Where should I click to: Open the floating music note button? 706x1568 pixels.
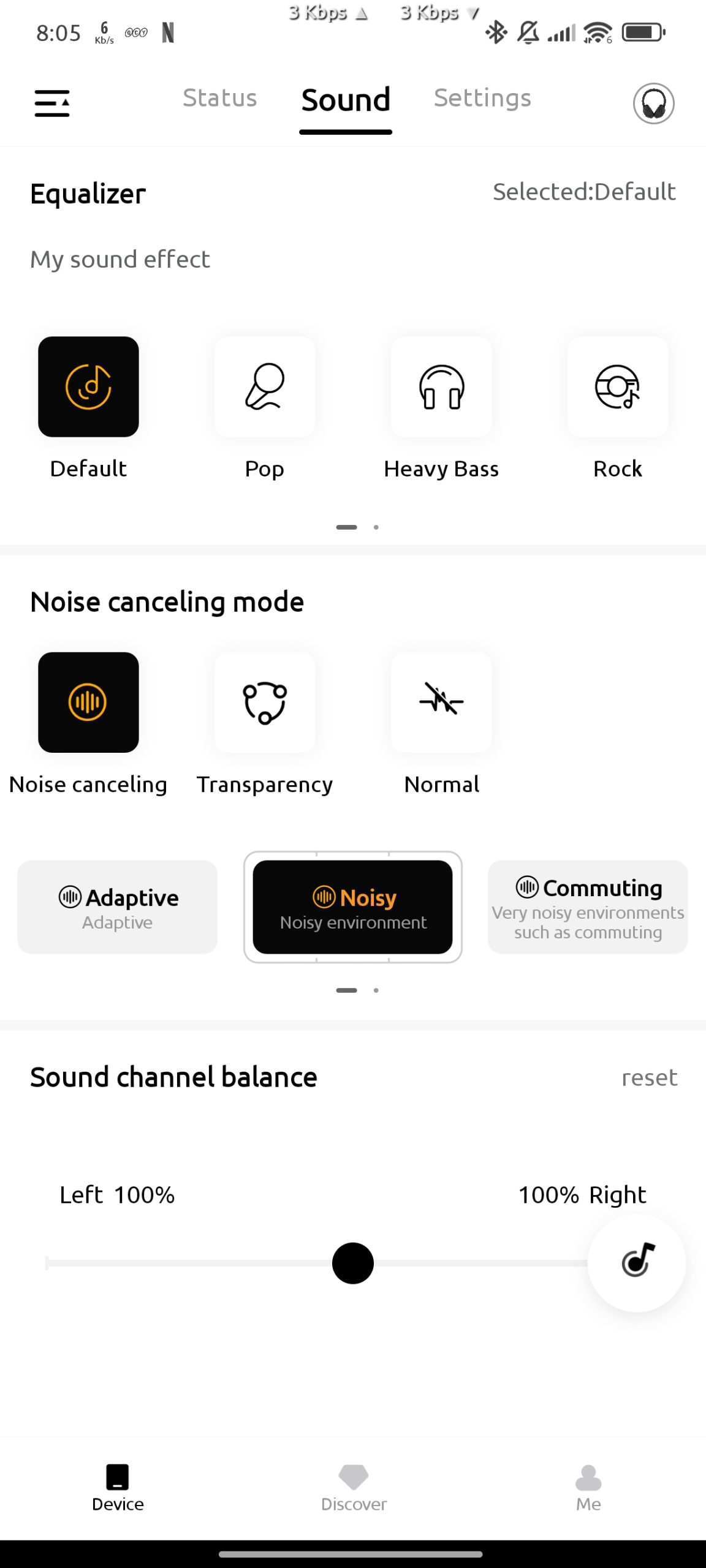(637, 1262)
